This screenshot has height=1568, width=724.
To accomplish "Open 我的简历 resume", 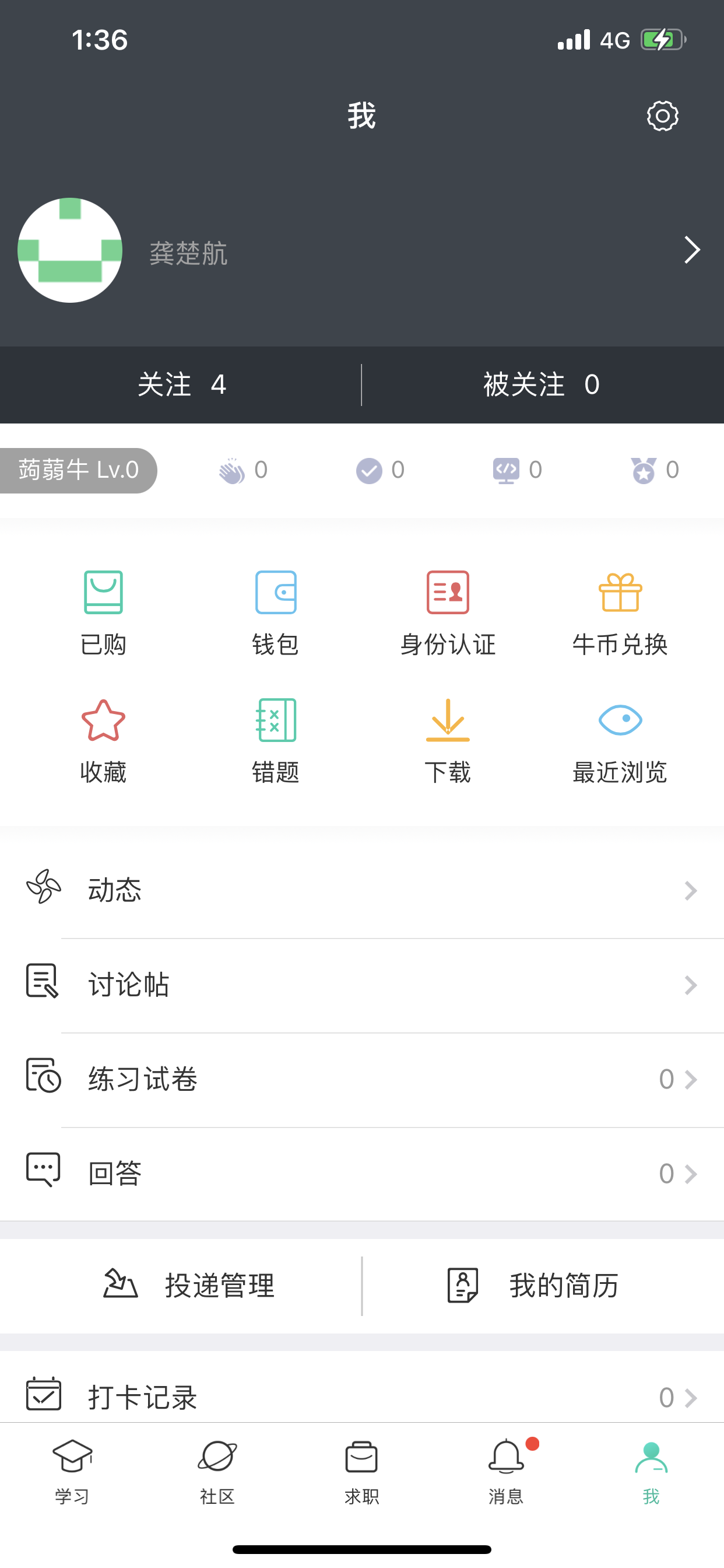I will coord(533,1286).
